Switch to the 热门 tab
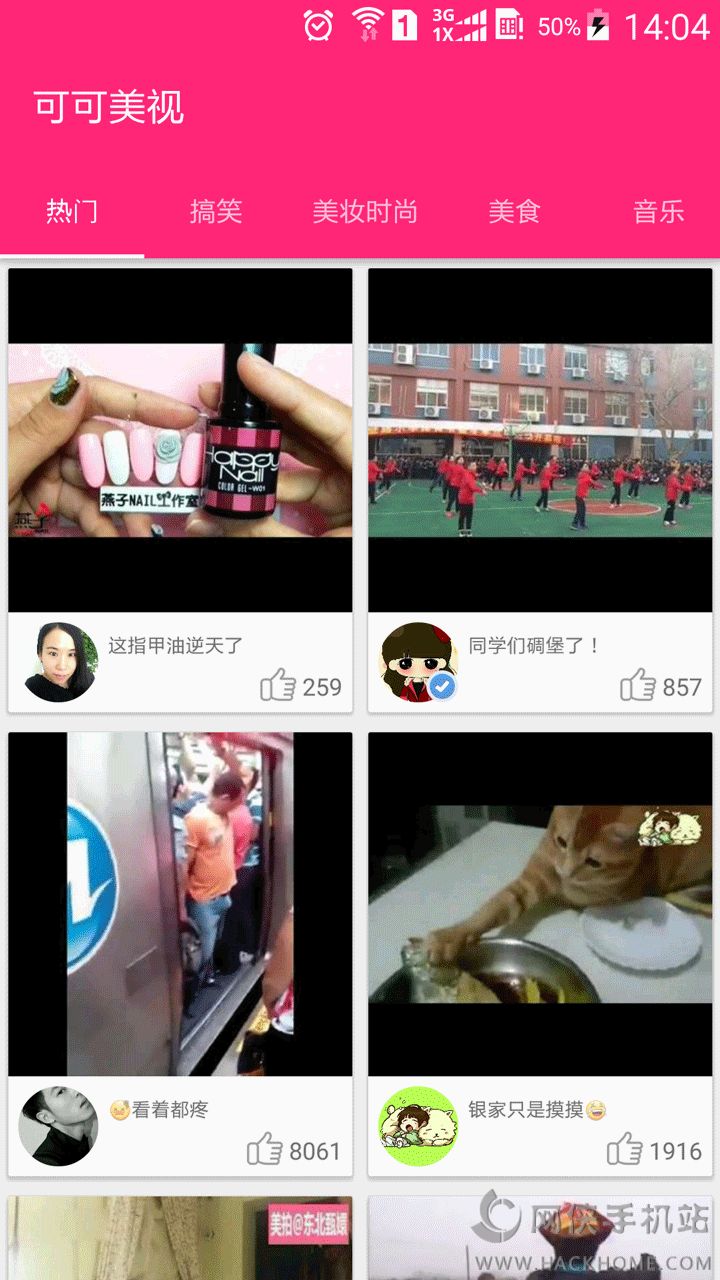 tap(72, 212)
